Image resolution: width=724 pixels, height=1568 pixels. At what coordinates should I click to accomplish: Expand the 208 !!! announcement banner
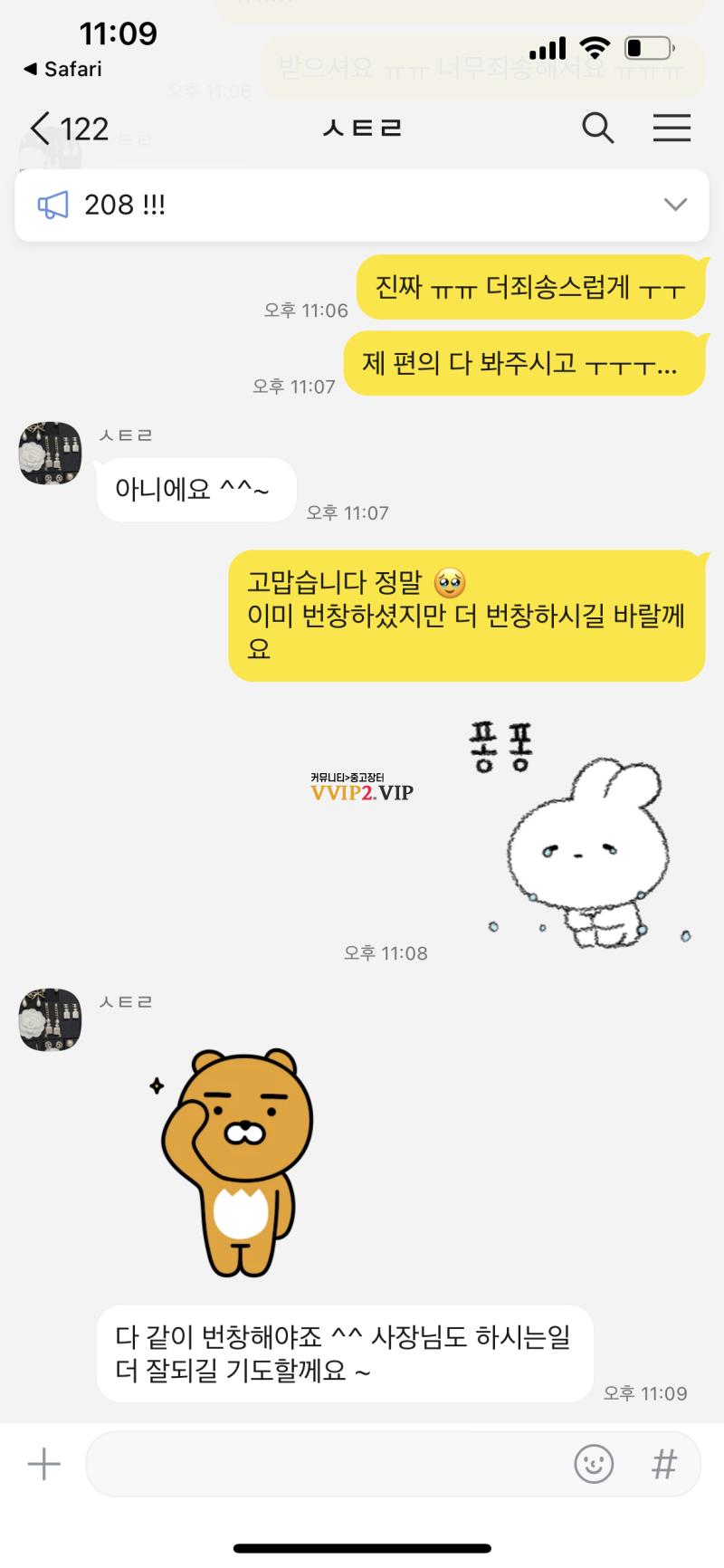[x=675, y=205]
